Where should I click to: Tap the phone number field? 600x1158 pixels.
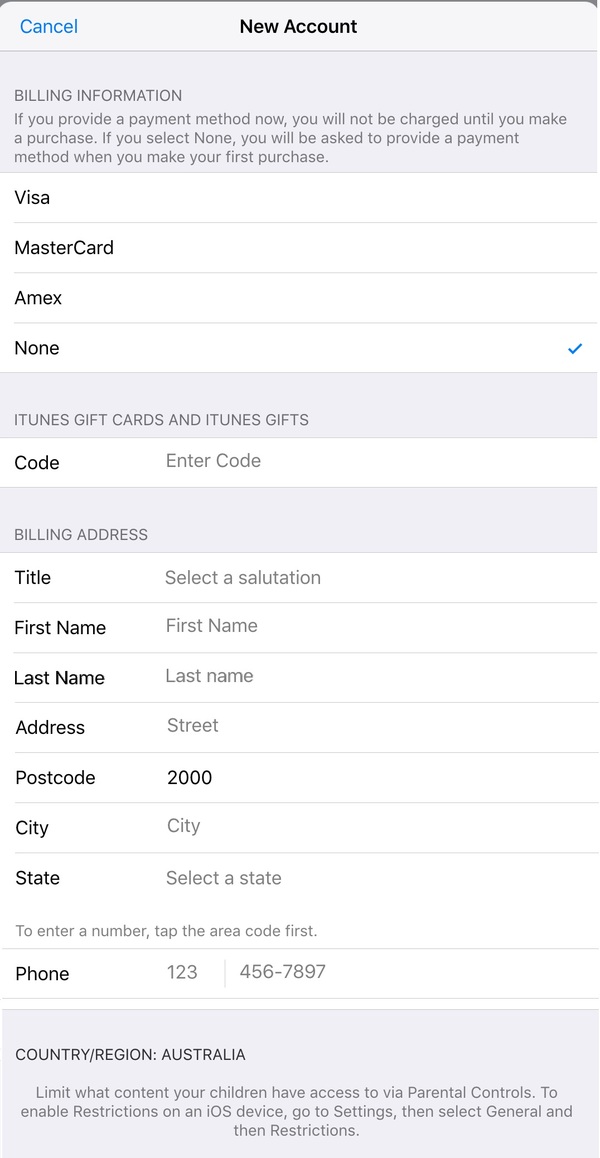[400, 973]
